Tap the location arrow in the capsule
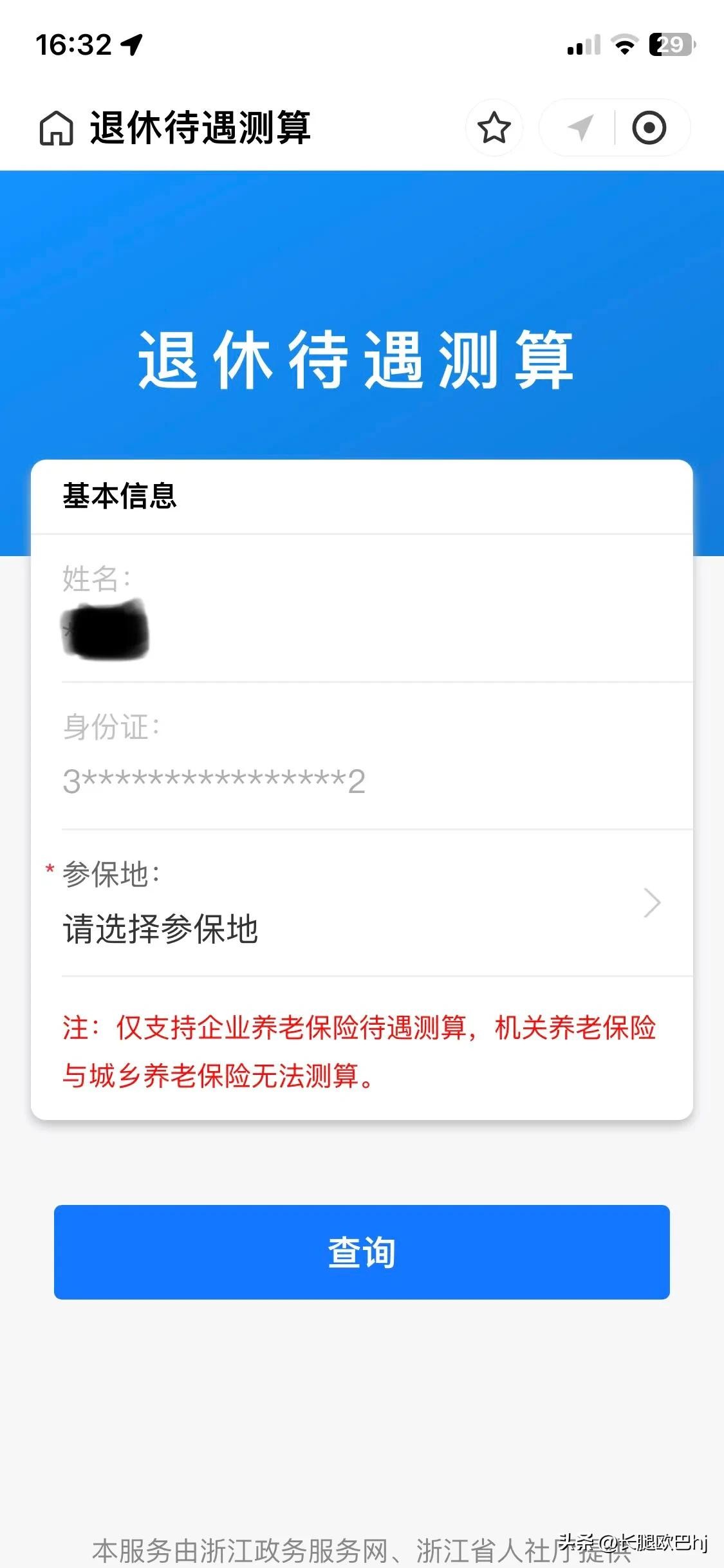This screenshot has height=1568, width=724. [x=580, y=127]
